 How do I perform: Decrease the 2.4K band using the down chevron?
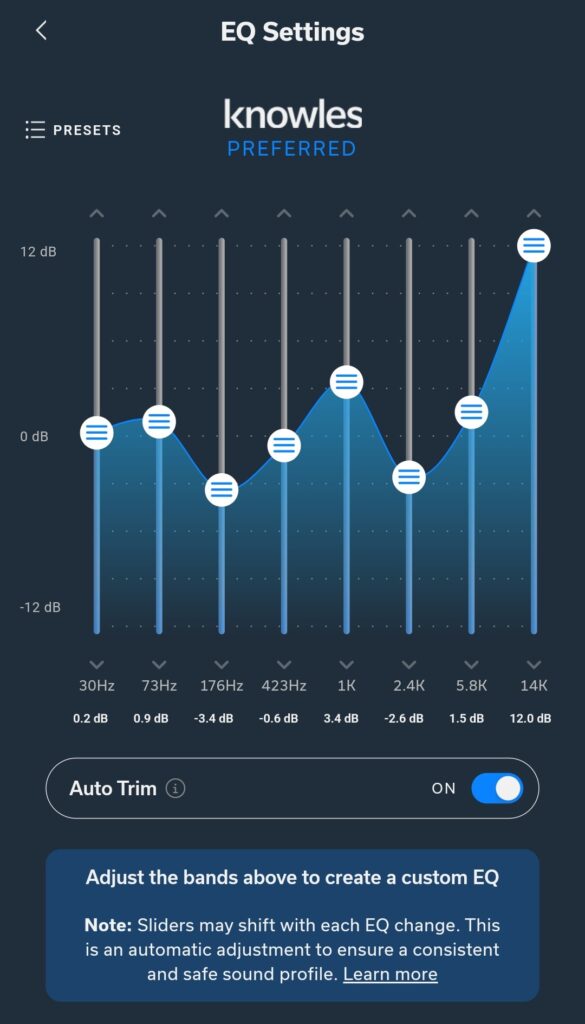(x=409, y=665)
